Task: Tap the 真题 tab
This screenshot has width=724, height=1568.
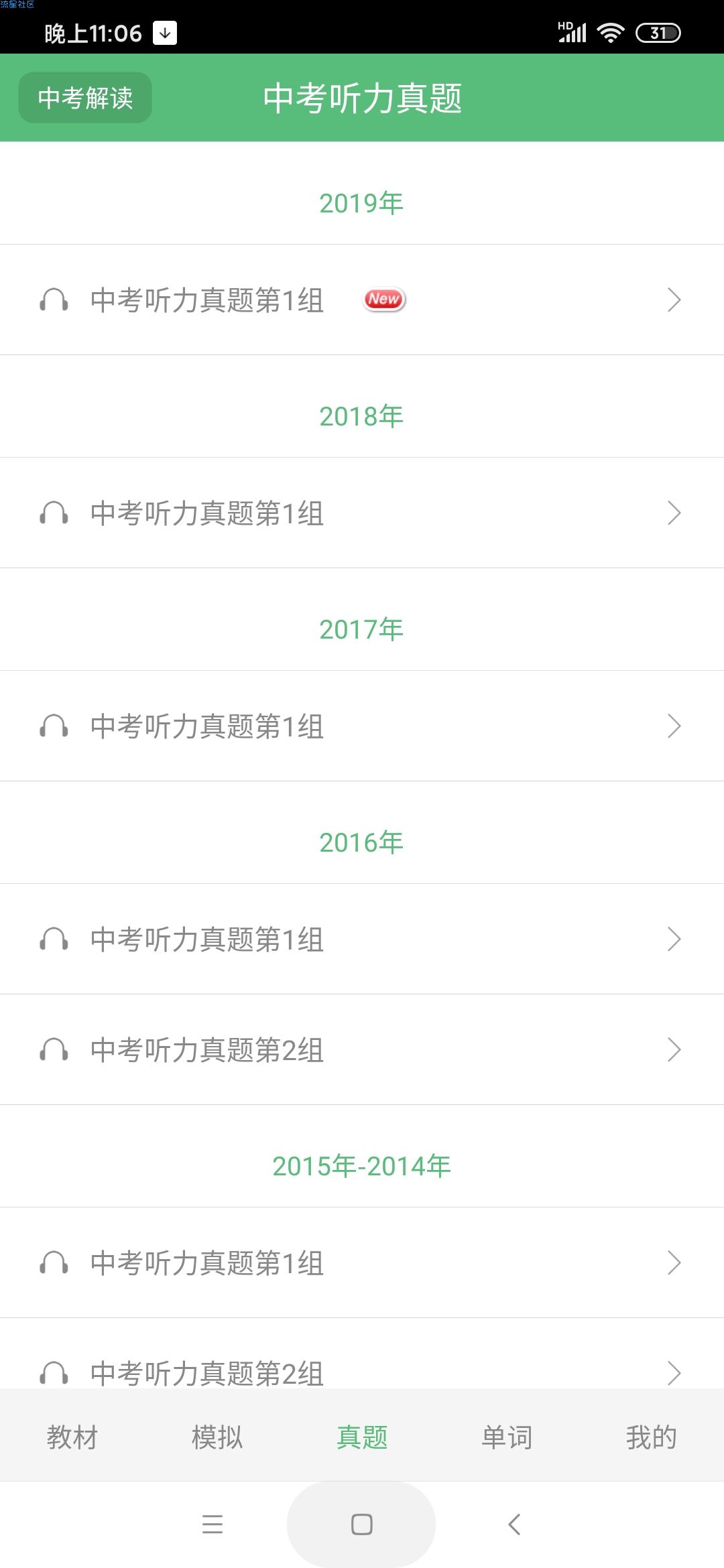Action: click(x=362, y=1437)
